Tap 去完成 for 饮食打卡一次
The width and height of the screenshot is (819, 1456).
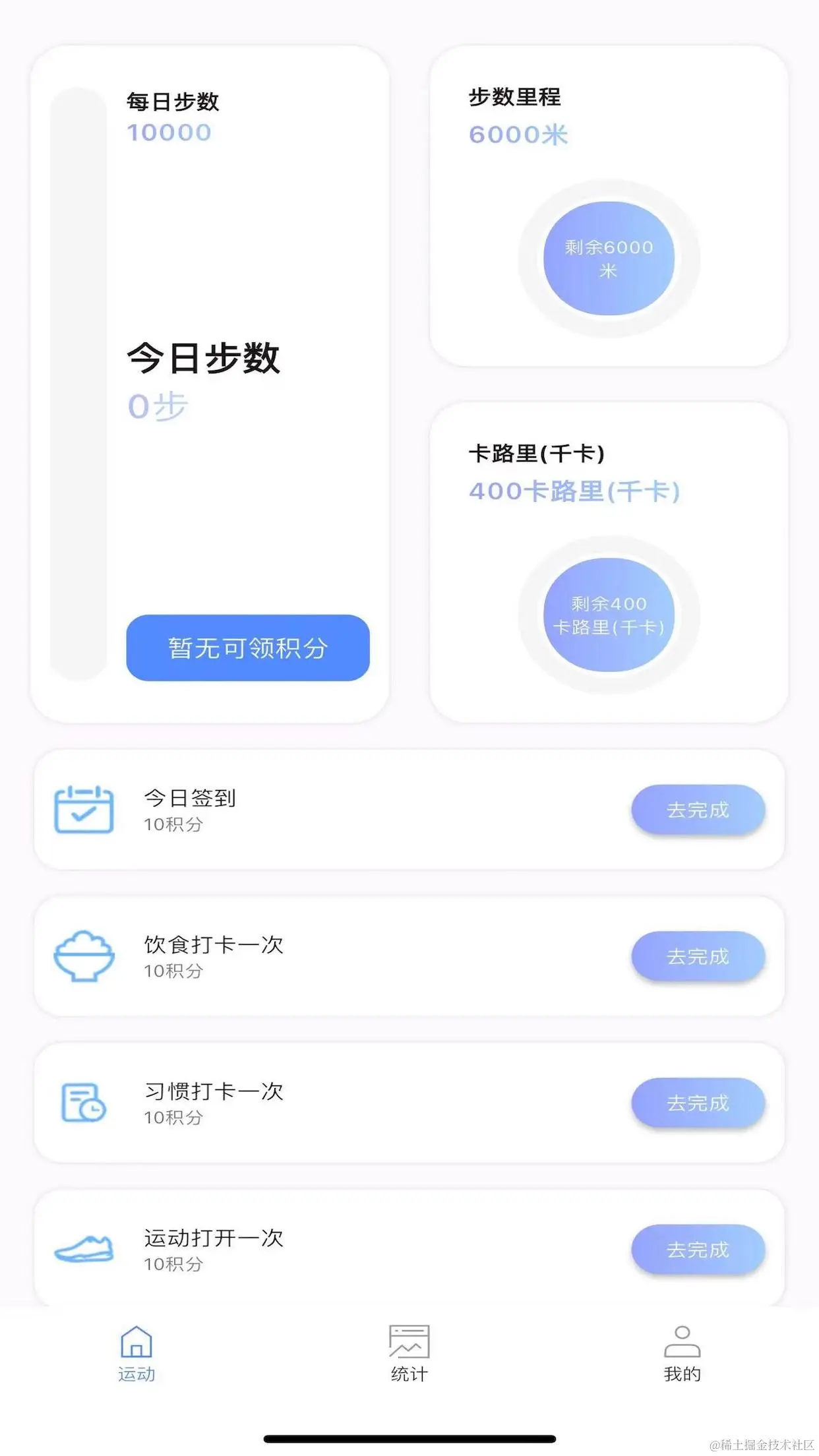[698, 956]
